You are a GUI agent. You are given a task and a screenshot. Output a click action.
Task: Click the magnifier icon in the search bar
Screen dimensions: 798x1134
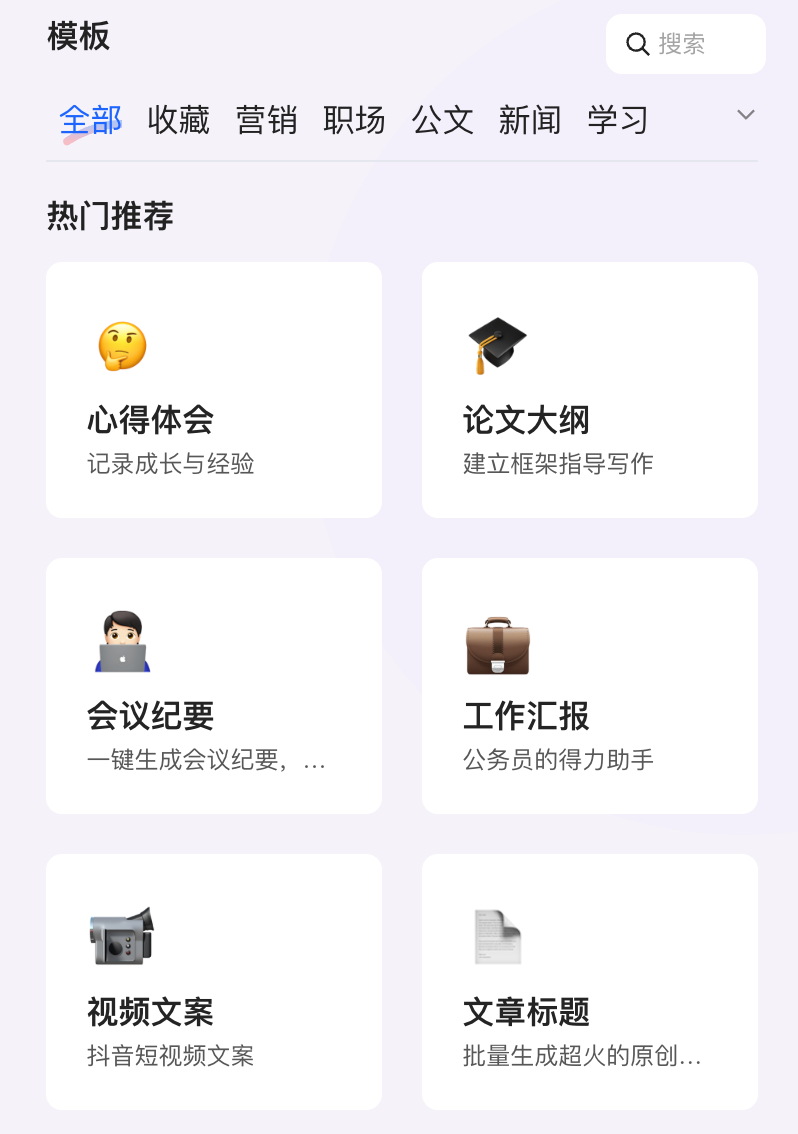pos(638,44)
